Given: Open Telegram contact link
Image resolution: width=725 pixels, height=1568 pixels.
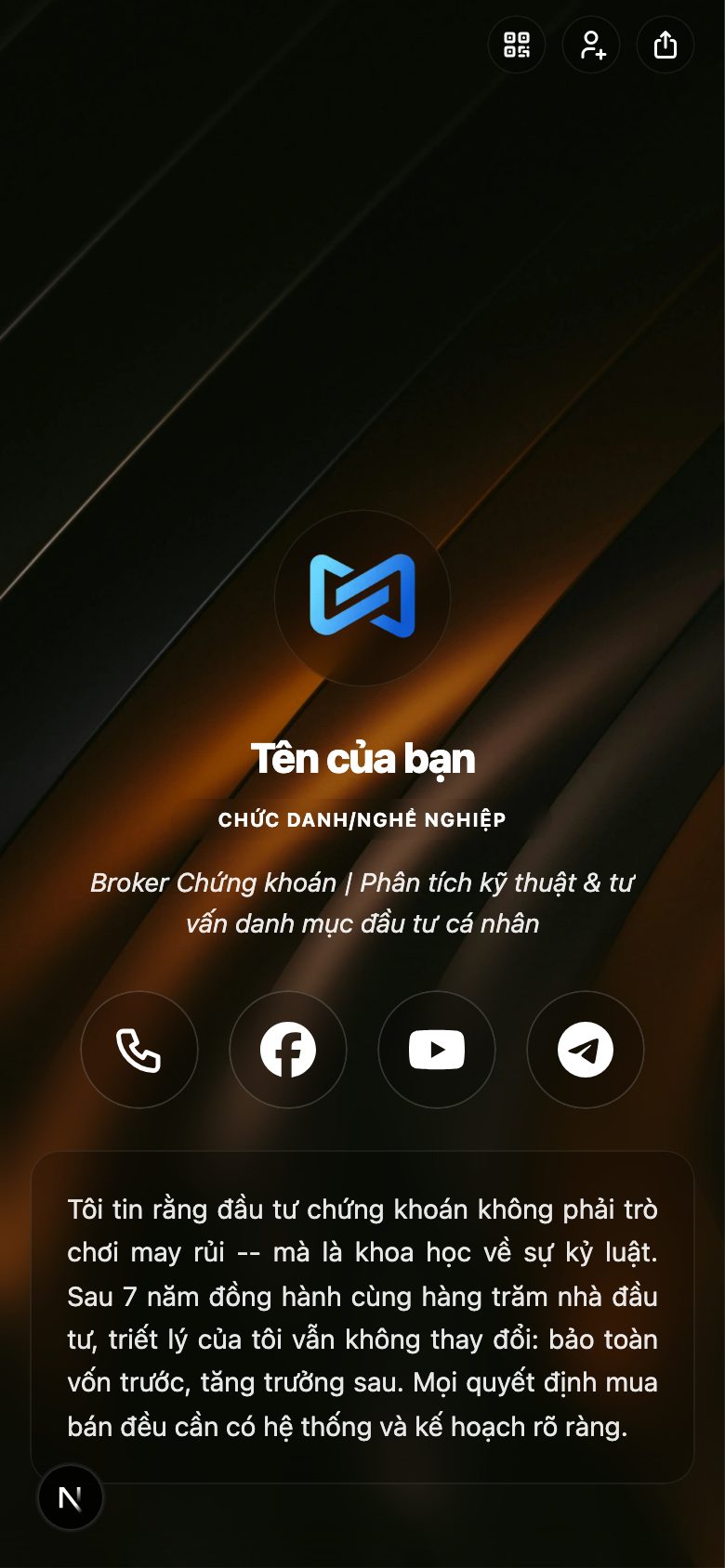Looking at the screenshot, I should 586,1050.
